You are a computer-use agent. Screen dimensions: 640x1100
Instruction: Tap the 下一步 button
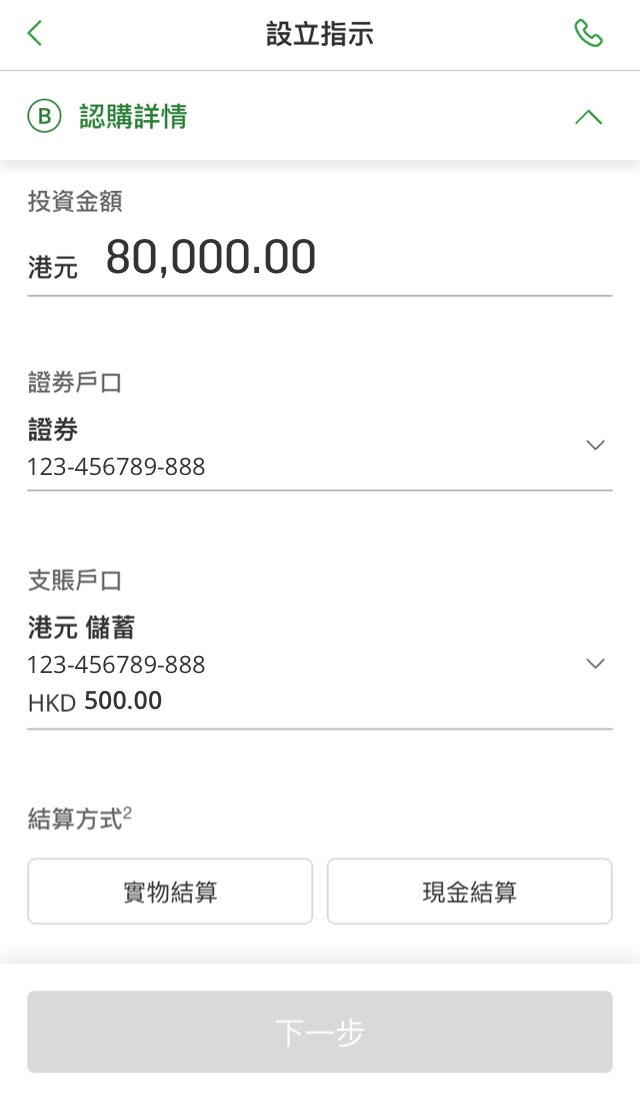click(x=320, y=1031)
